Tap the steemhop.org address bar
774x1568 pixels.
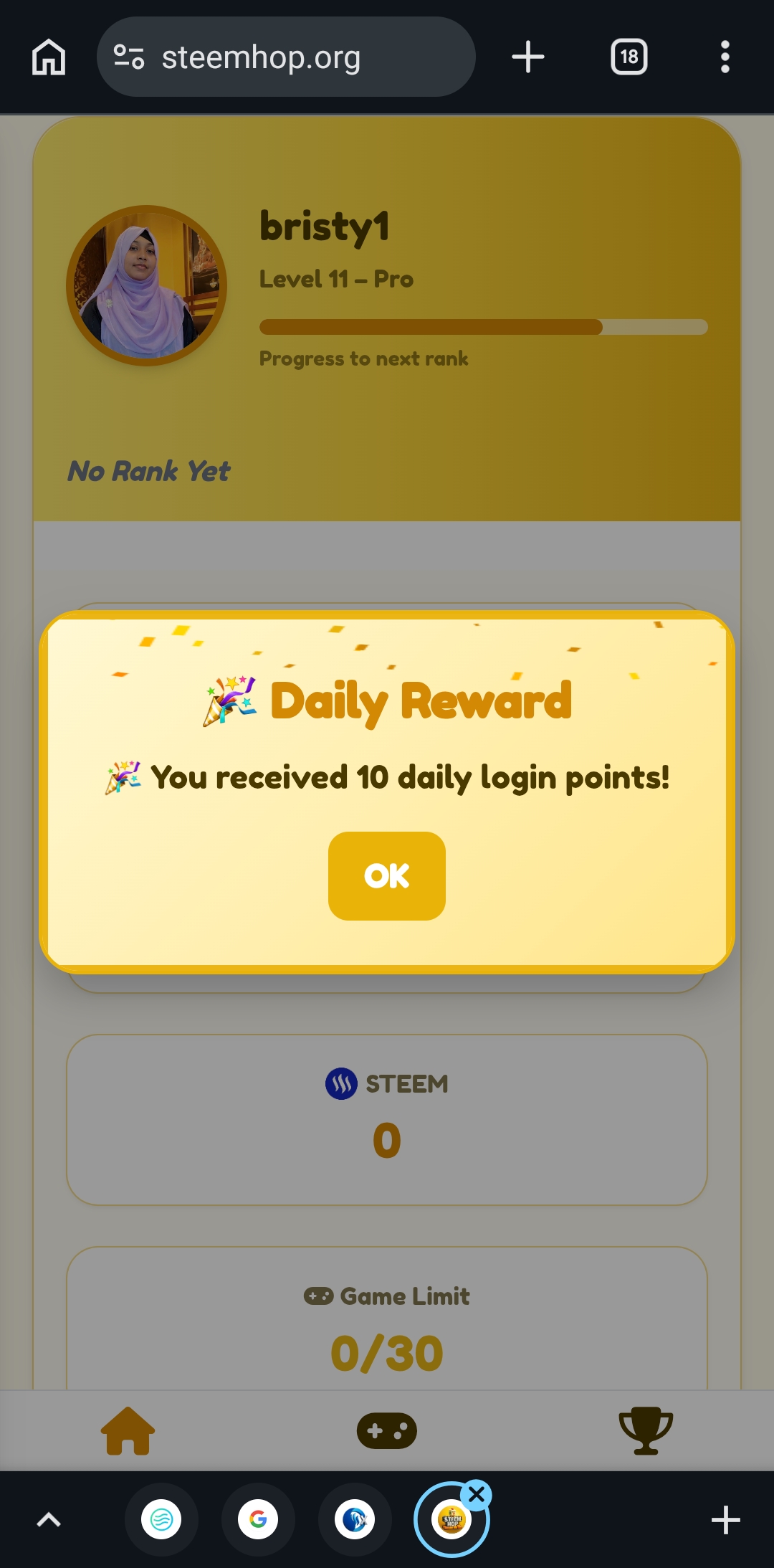click(286, 57)
